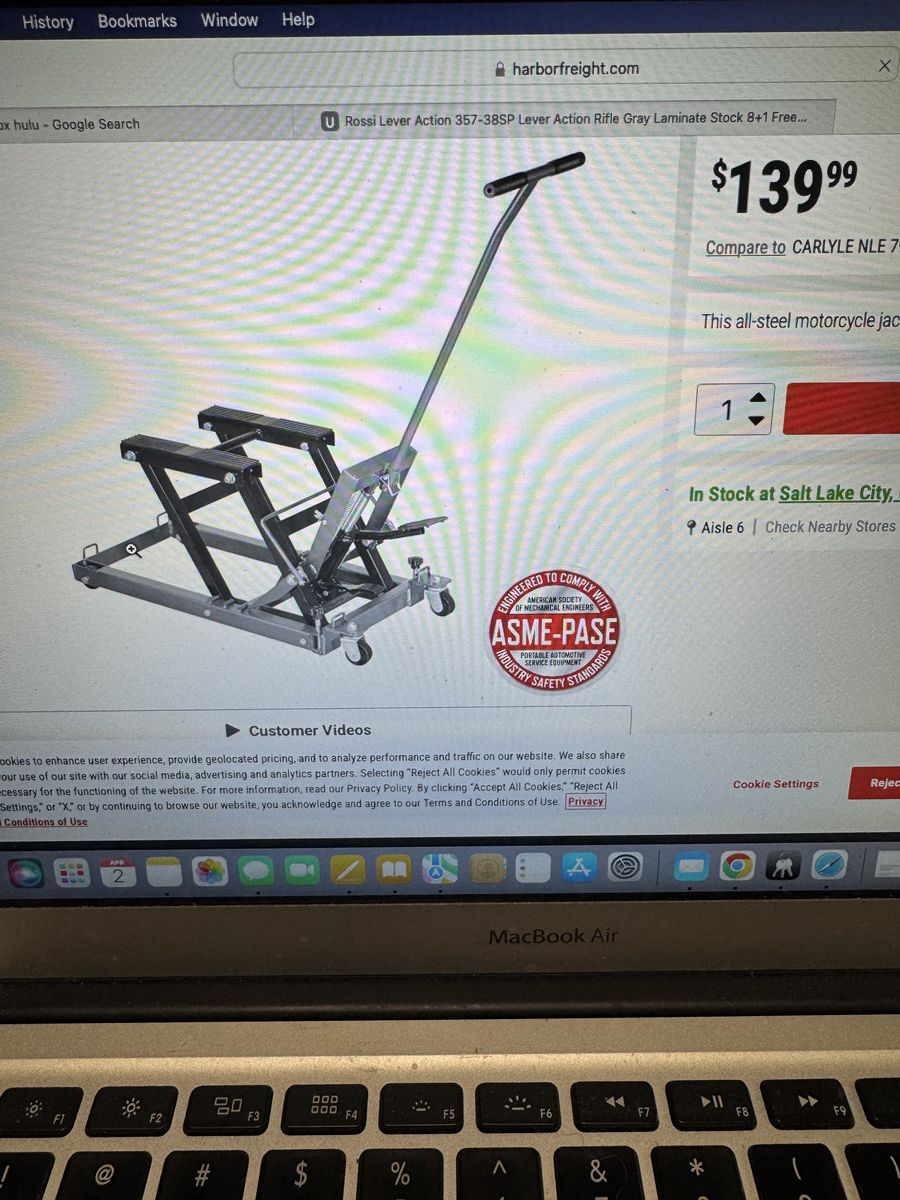The height and width of the screenshot is (1200, 900).
Task: Open the Bookmarks menu
Action: coord(137,21)
